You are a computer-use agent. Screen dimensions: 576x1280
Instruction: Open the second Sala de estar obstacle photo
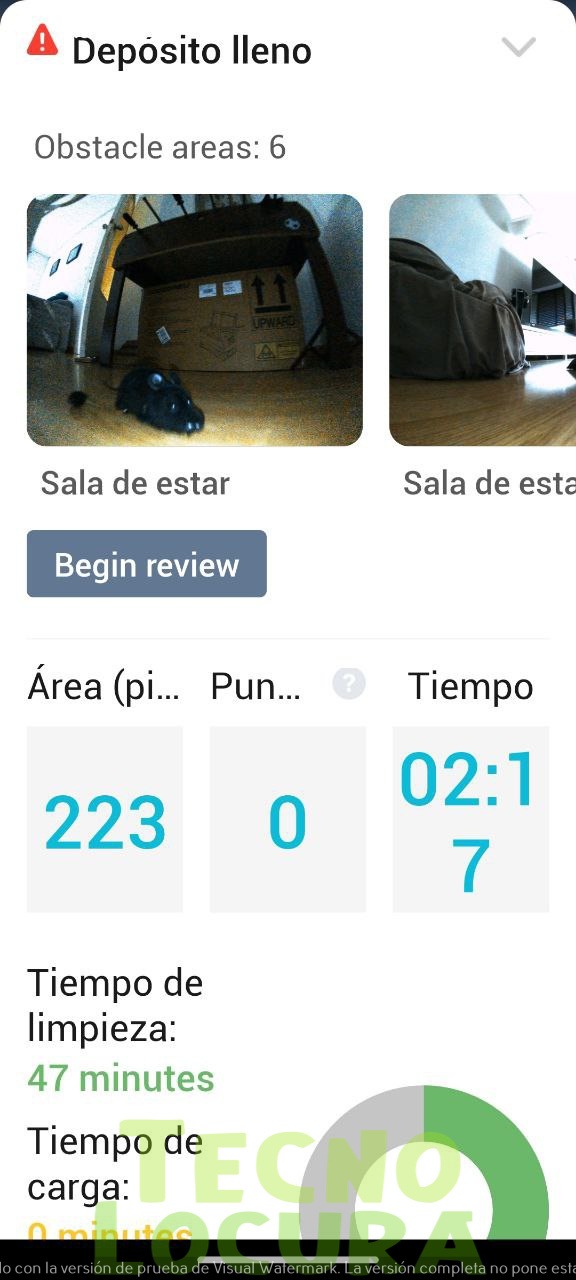(x=482, y=320)
